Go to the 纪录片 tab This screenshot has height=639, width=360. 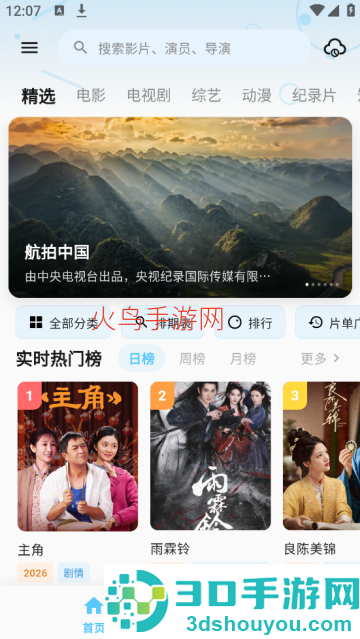click(x=314, y=96)
